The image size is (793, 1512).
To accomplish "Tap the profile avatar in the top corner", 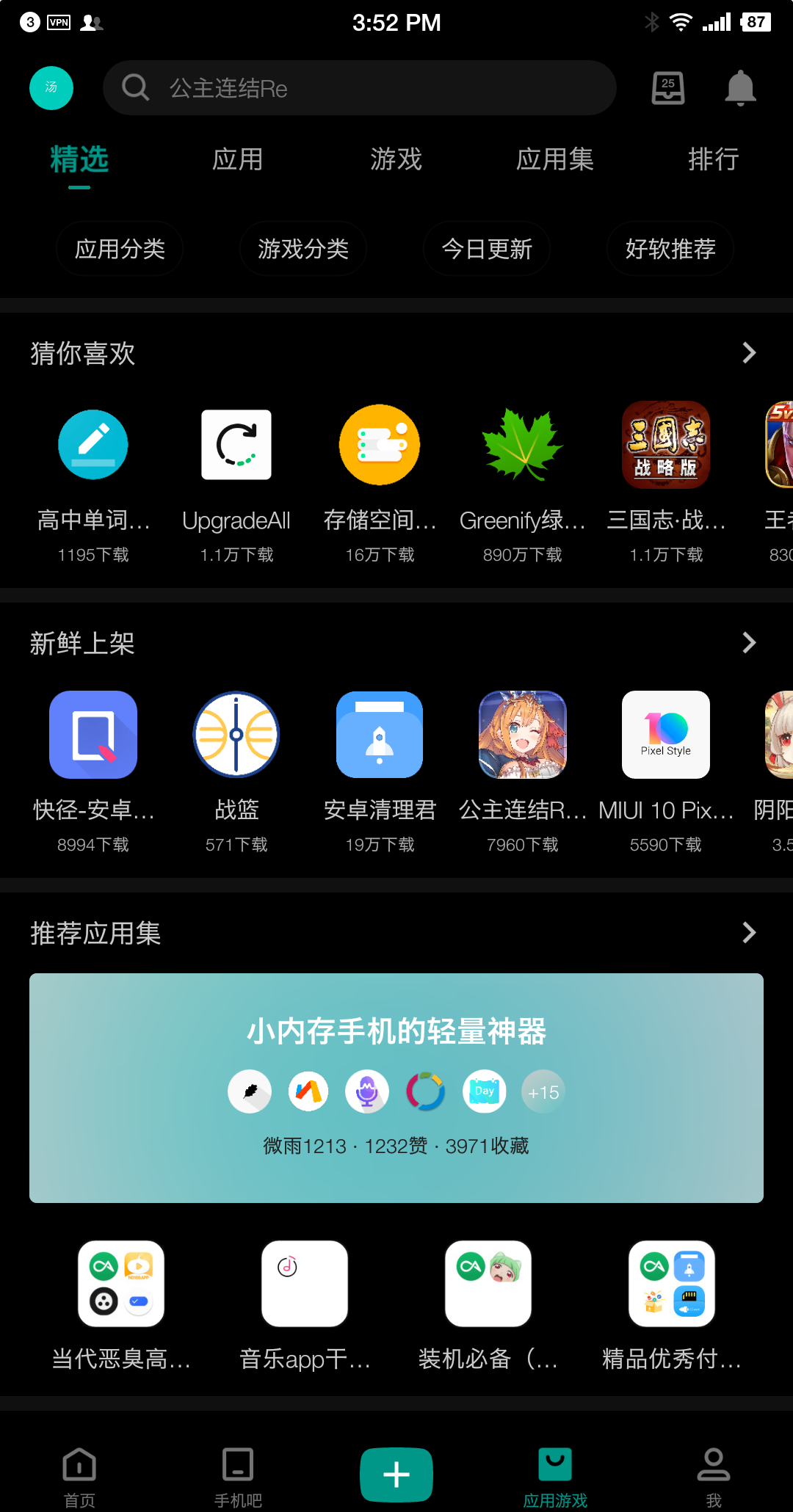I will [51, 88].
